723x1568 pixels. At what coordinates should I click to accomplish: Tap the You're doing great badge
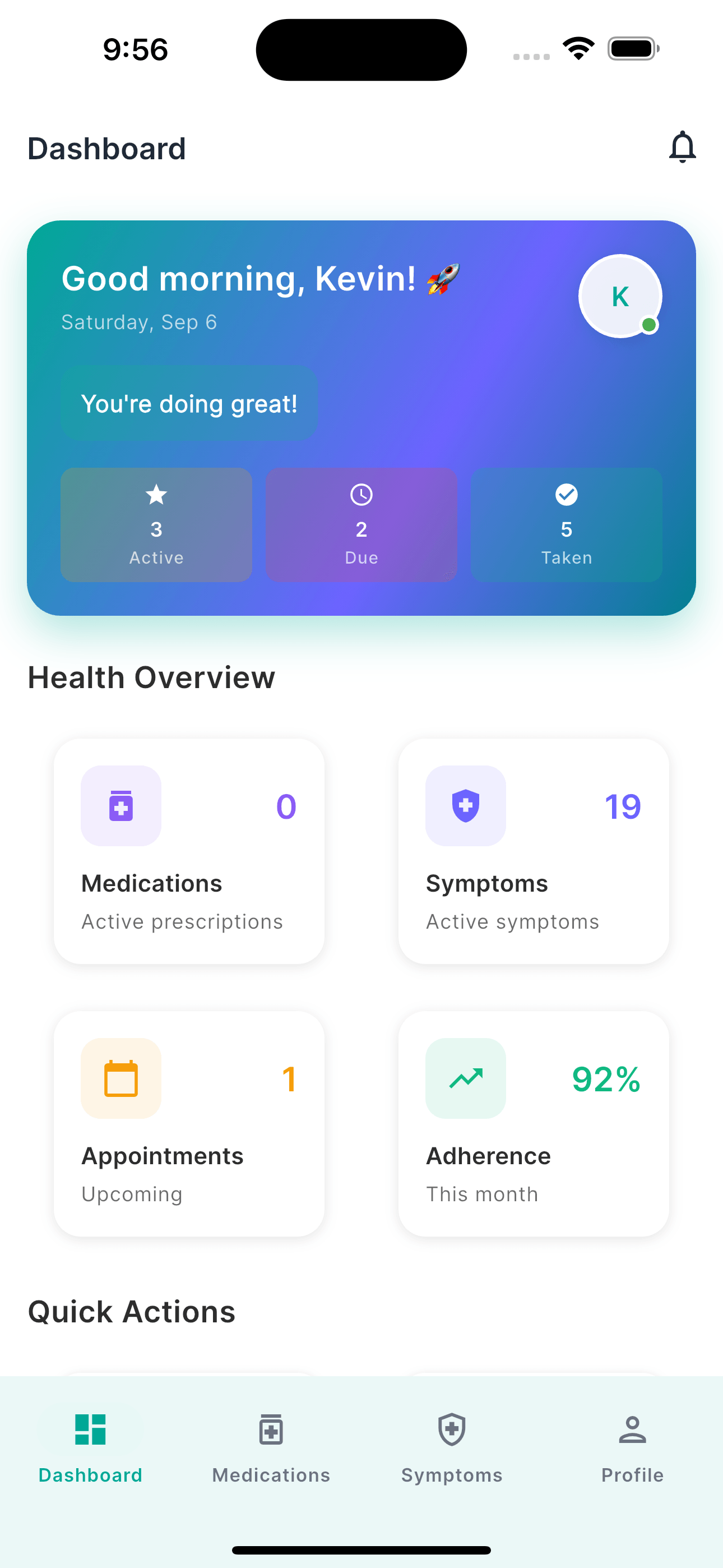(189, 402)
